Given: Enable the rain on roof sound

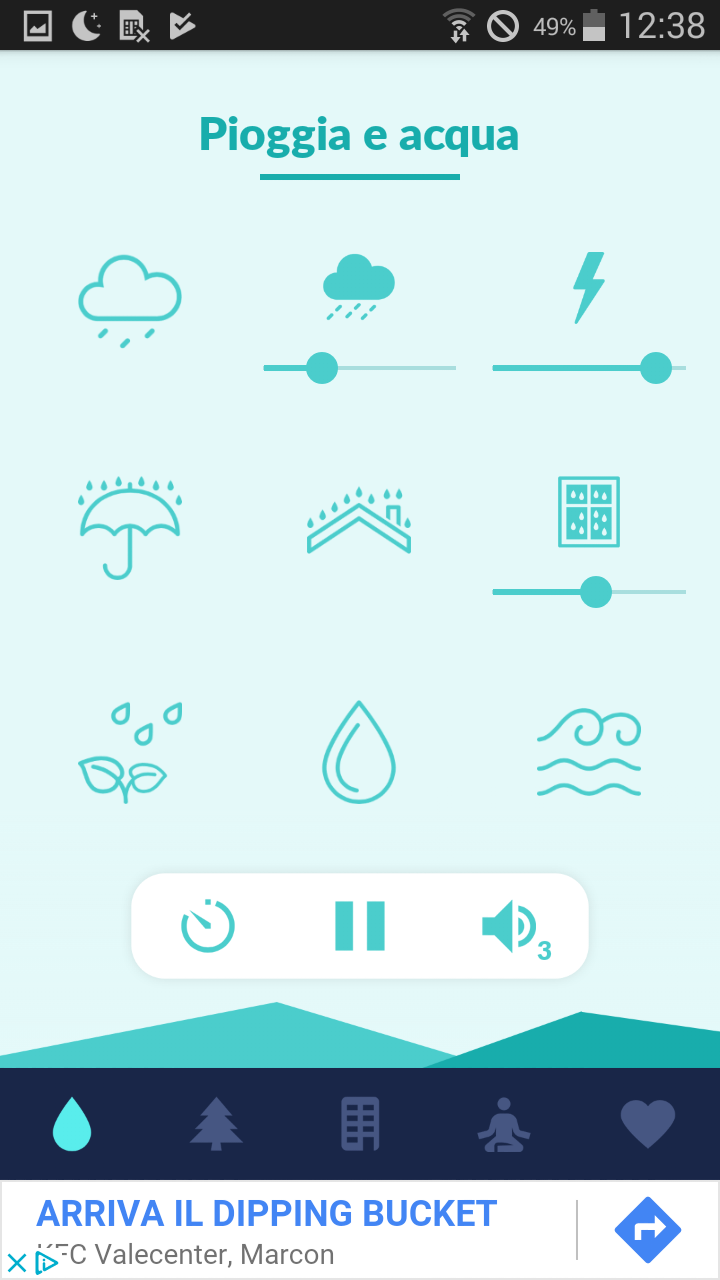Looking at the screenshot, I should pyautogui.click(x=359, y=521).
